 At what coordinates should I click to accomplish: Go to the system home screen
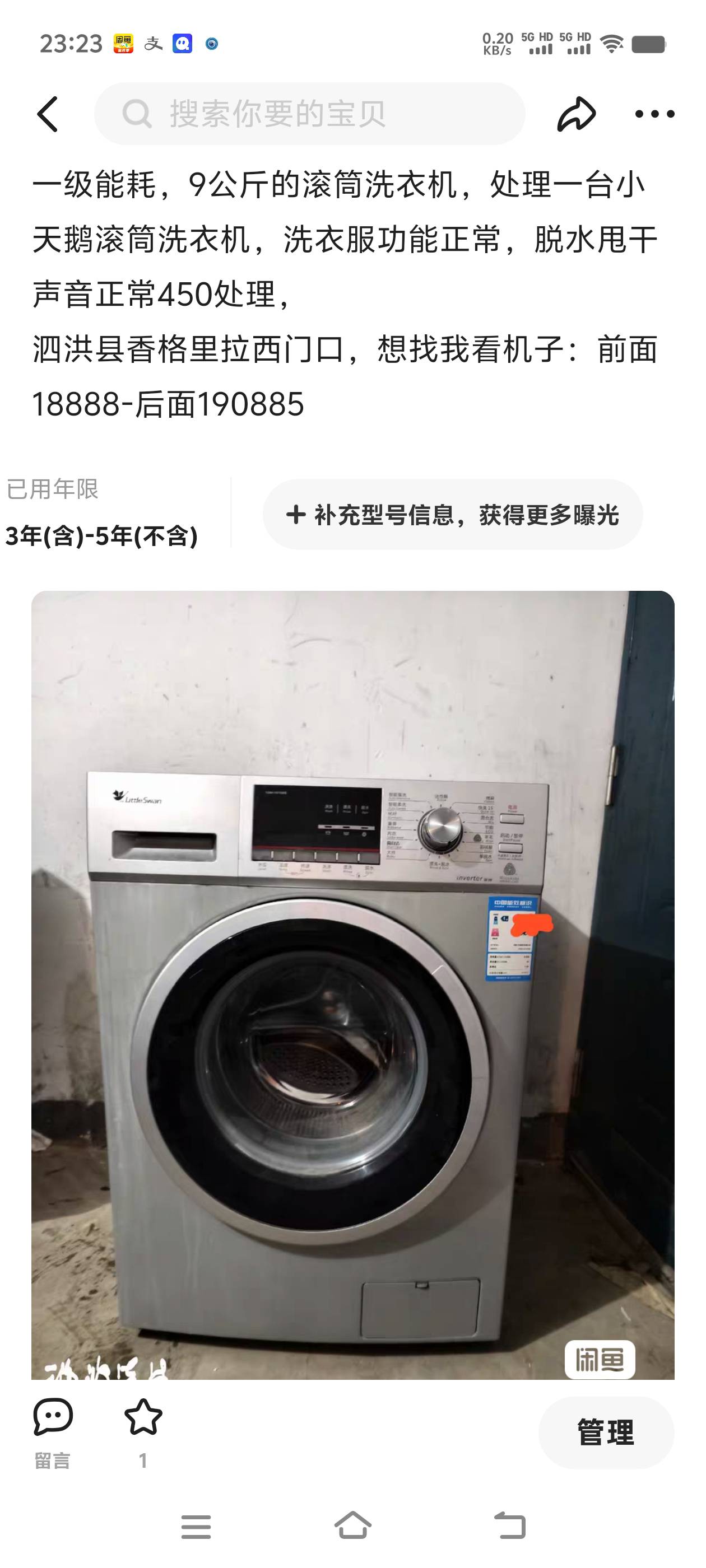pyautogui.click(x=352, y=1526)
